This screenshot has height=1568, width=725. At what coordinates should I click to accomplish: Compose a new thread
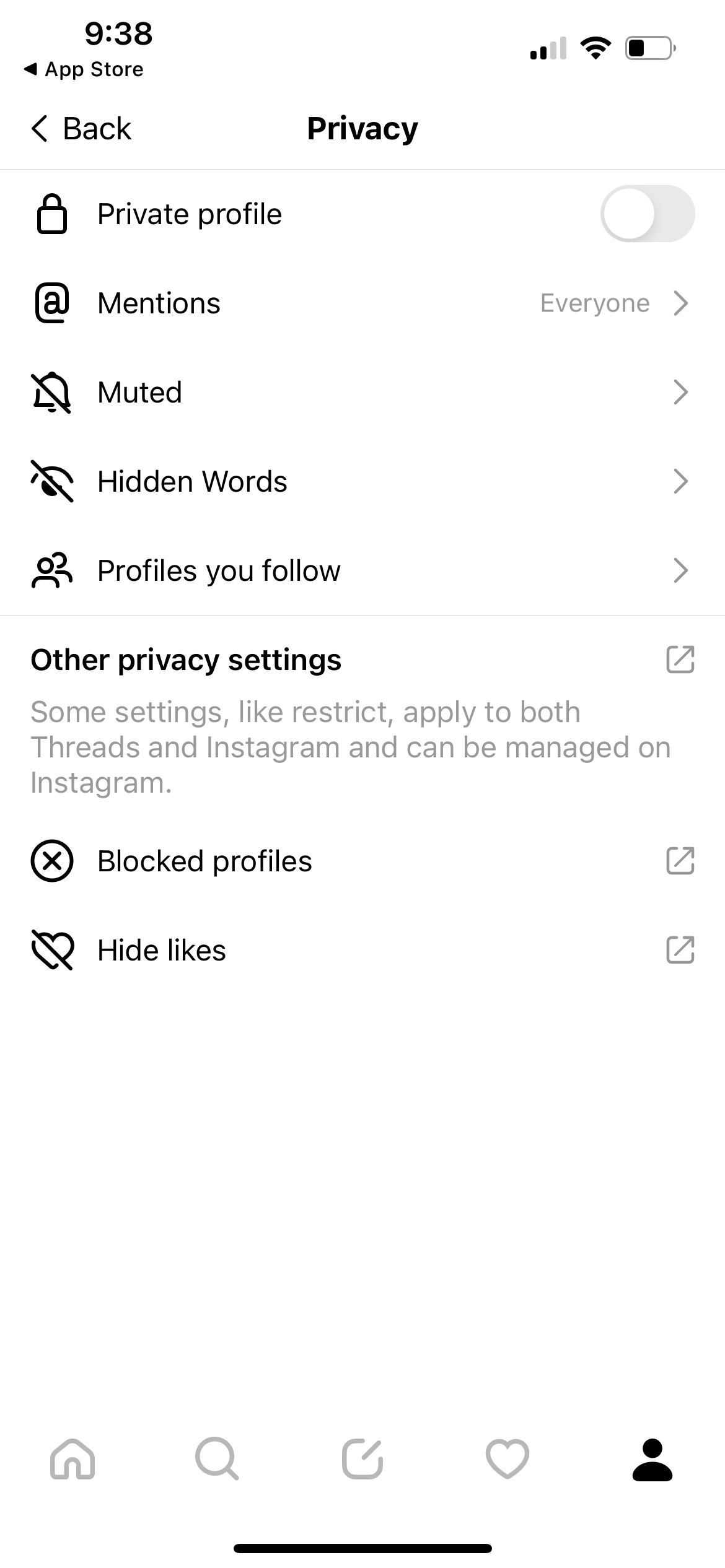pos(362,1458)
